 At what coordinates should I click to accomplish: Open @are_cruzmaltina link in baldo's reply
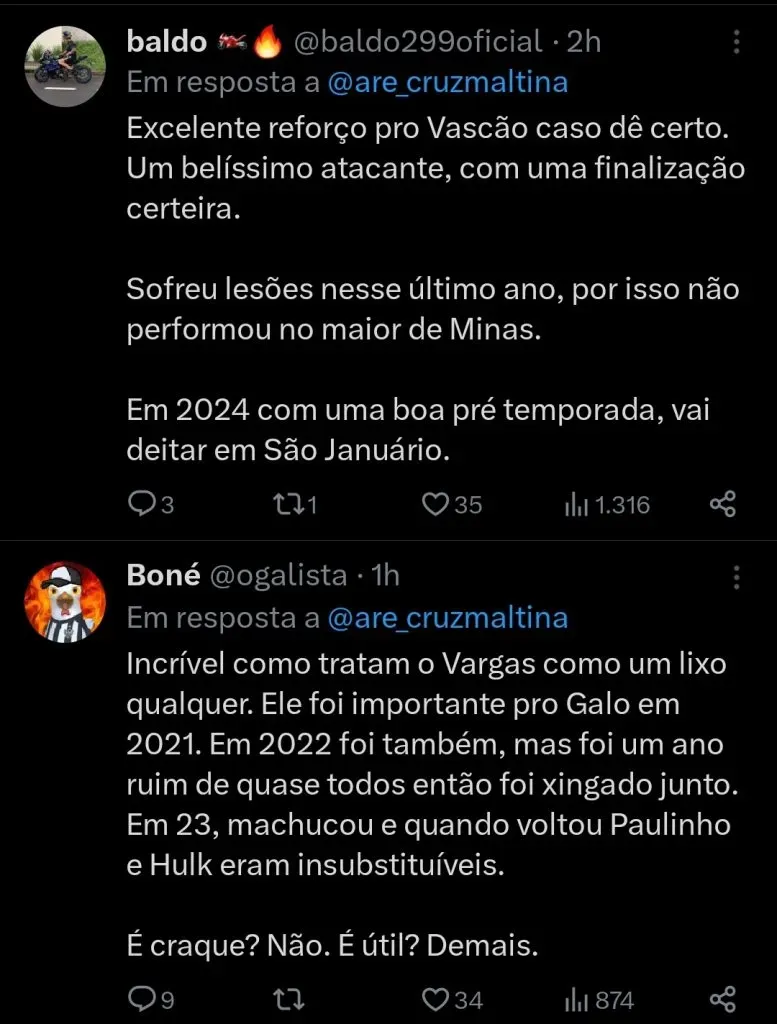click(x=448, y=83)
